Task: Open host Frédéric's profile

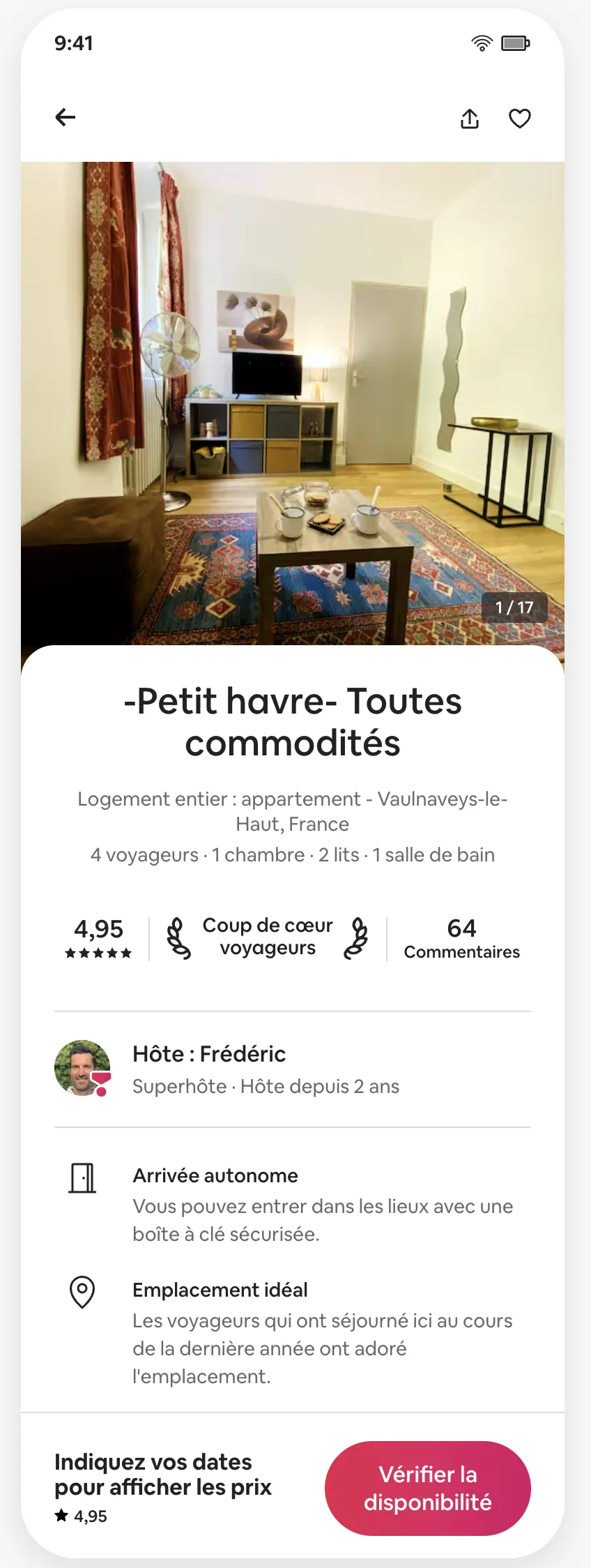Action: [82, 1069]
